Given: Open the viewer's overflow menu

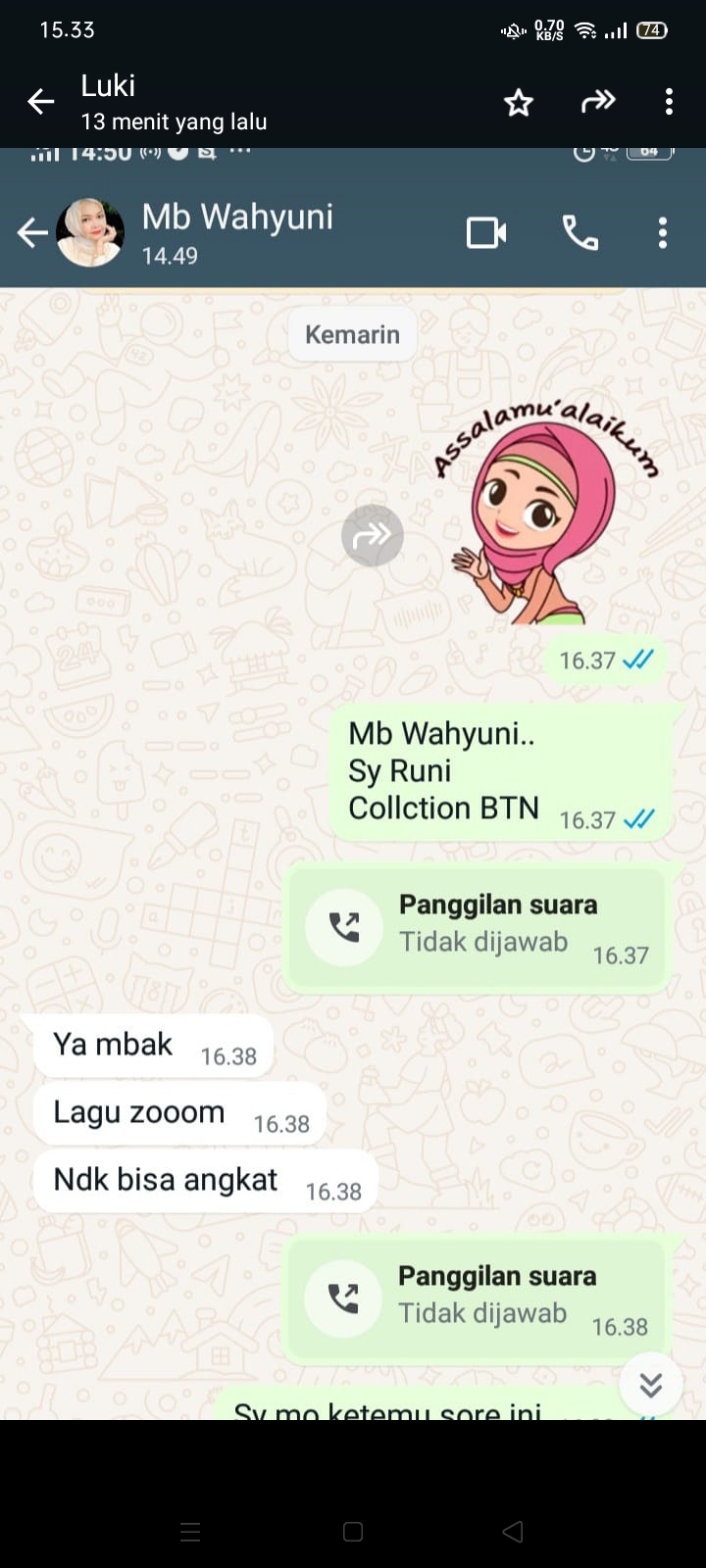Looking at the screenshot, I should pos(669,102).
